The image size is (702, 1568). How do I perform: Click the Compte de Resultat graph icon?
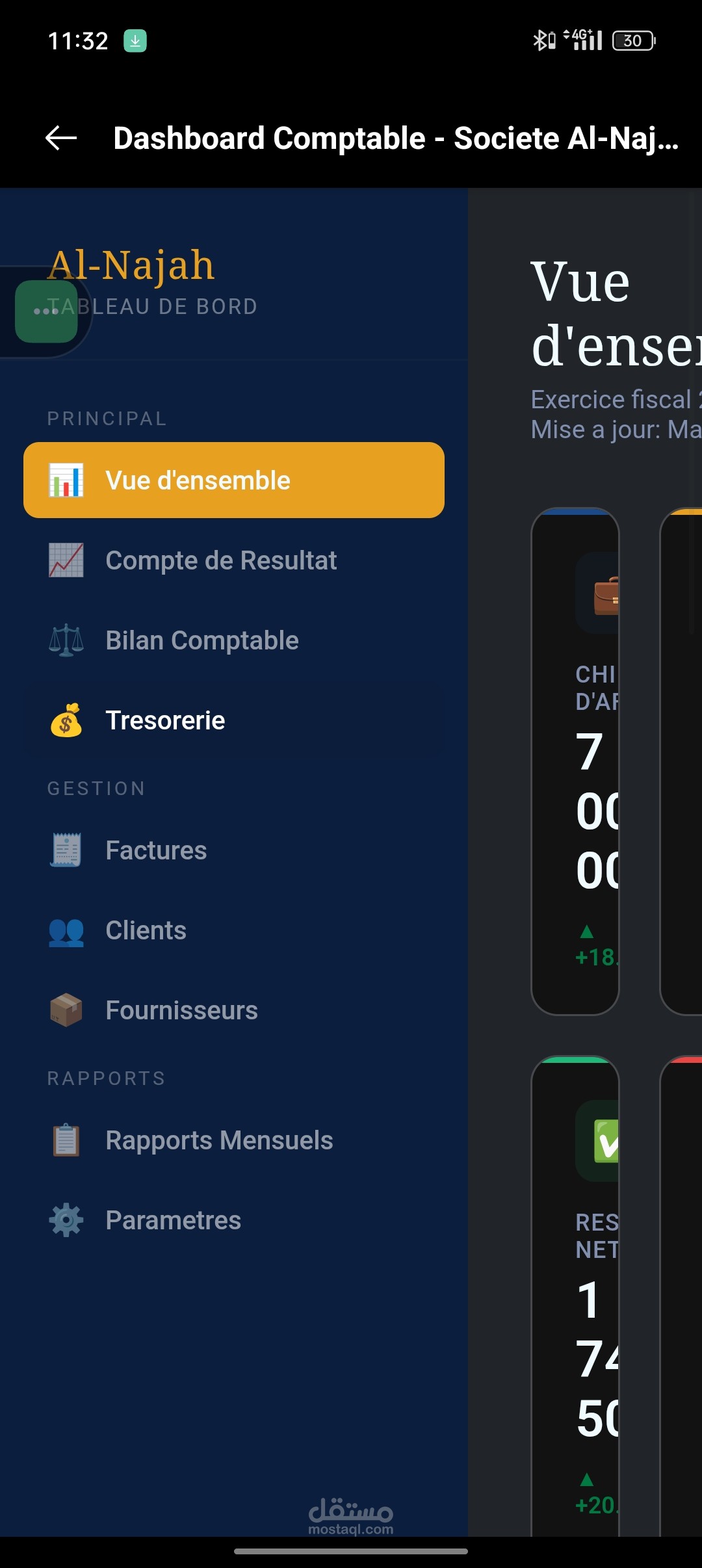pyautogui.click(x=66, y=560)
